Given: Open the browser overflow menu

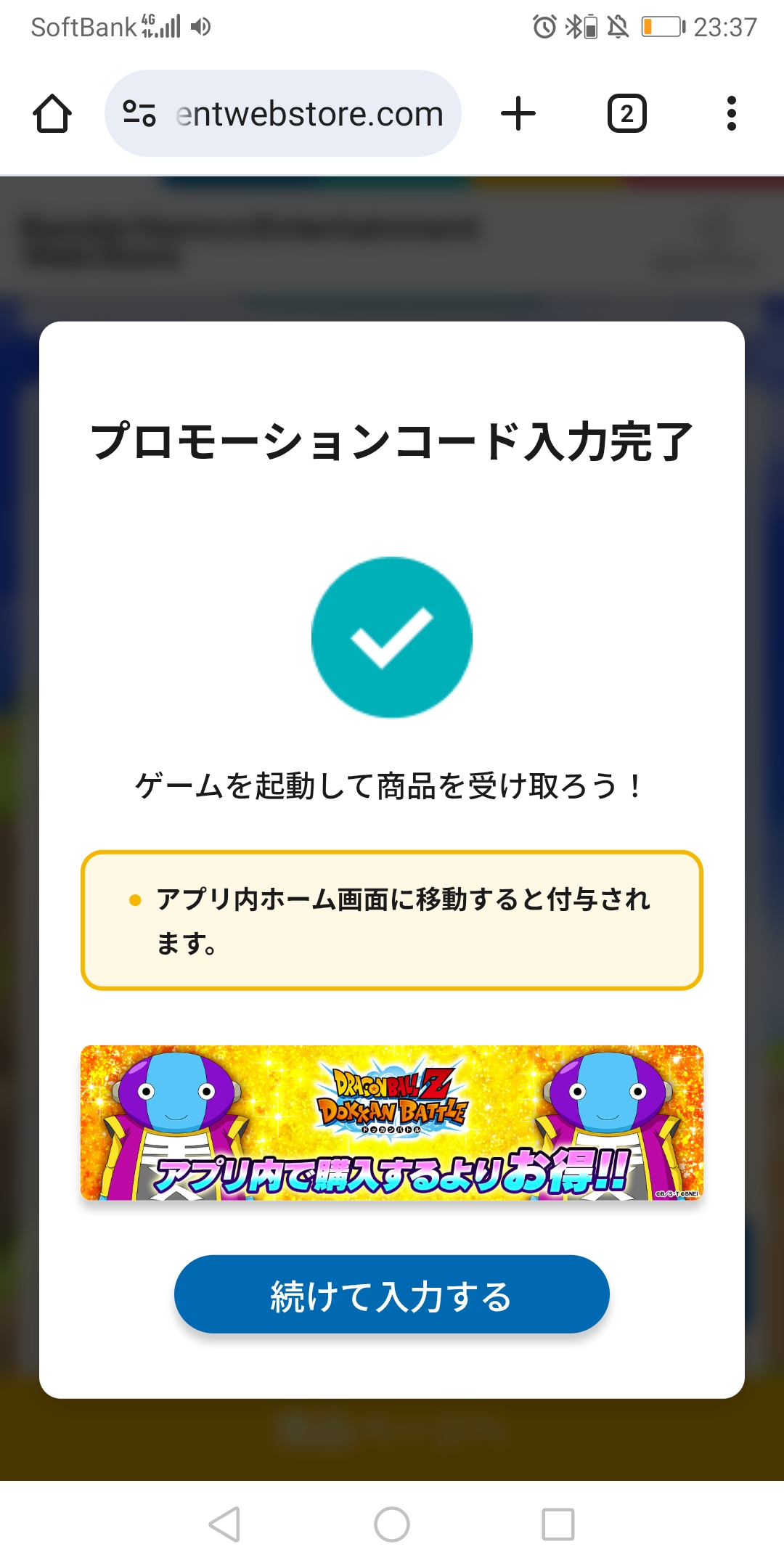Looking at the screenshot, I should pyautogui.click(x=731, y=114).
